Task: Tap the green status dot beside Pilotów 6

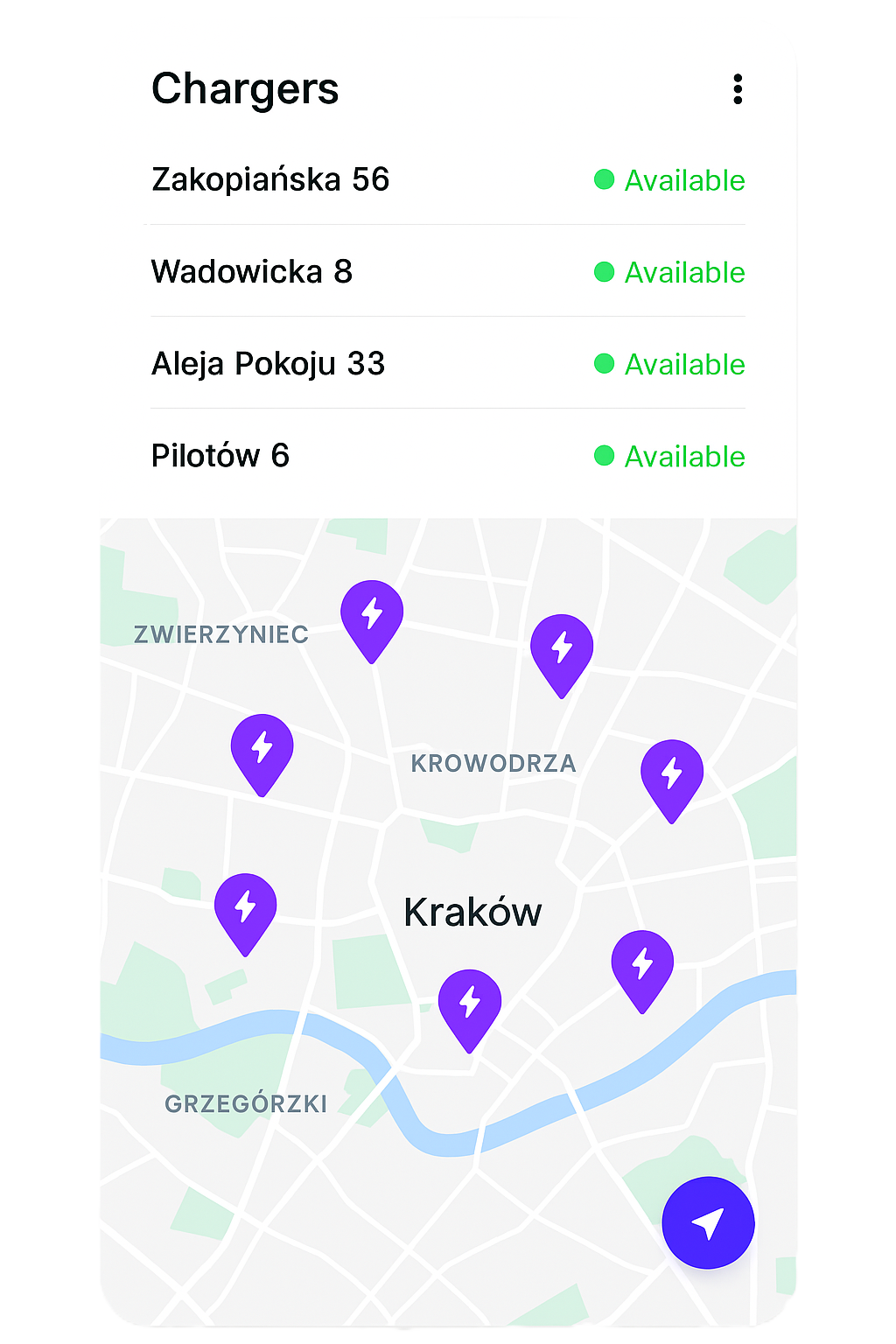Action: pos(602,456)
